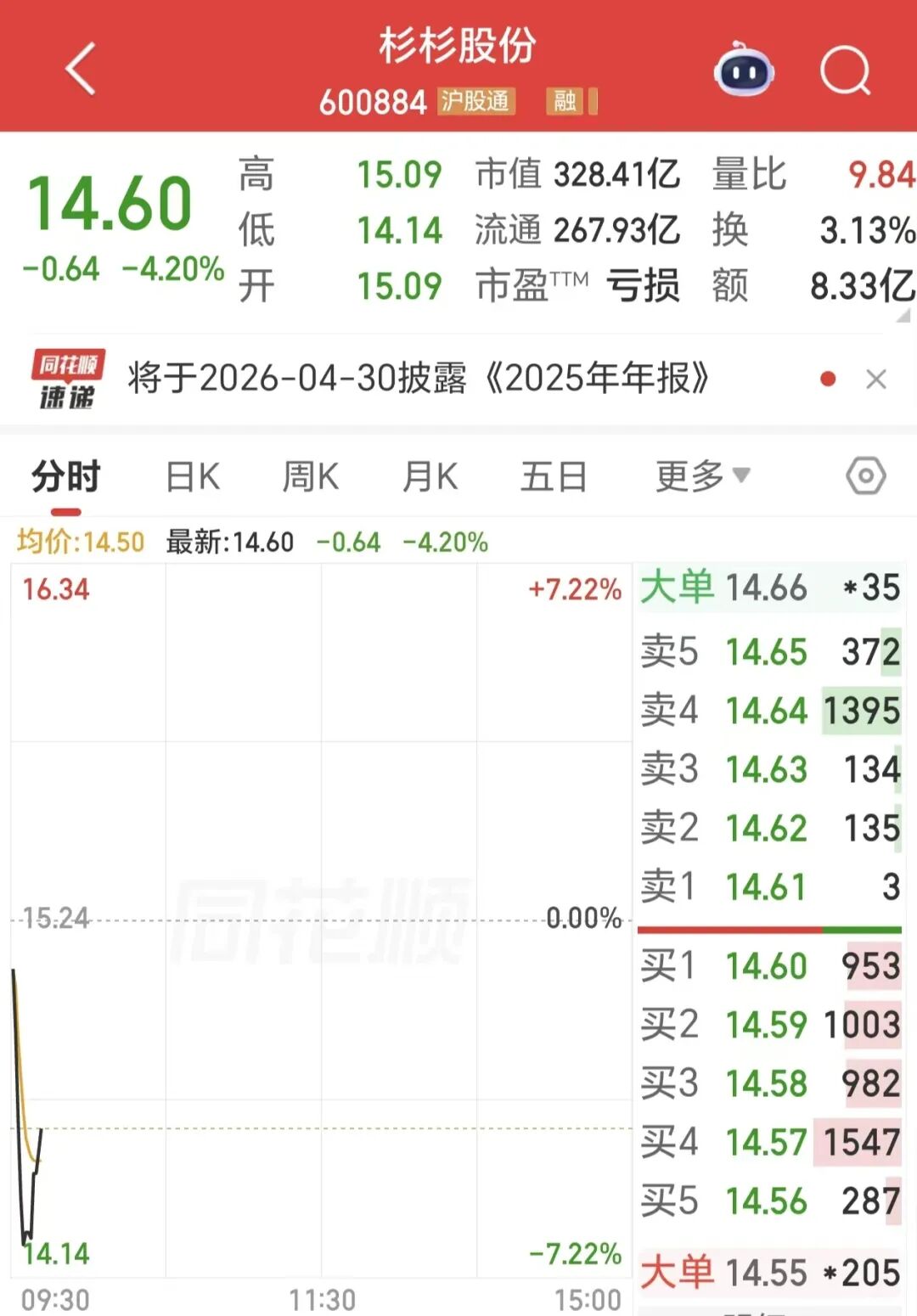Expand the quote details corner arrow
This screenshot has height=1316, width=917.
click(x=903, y=316)
